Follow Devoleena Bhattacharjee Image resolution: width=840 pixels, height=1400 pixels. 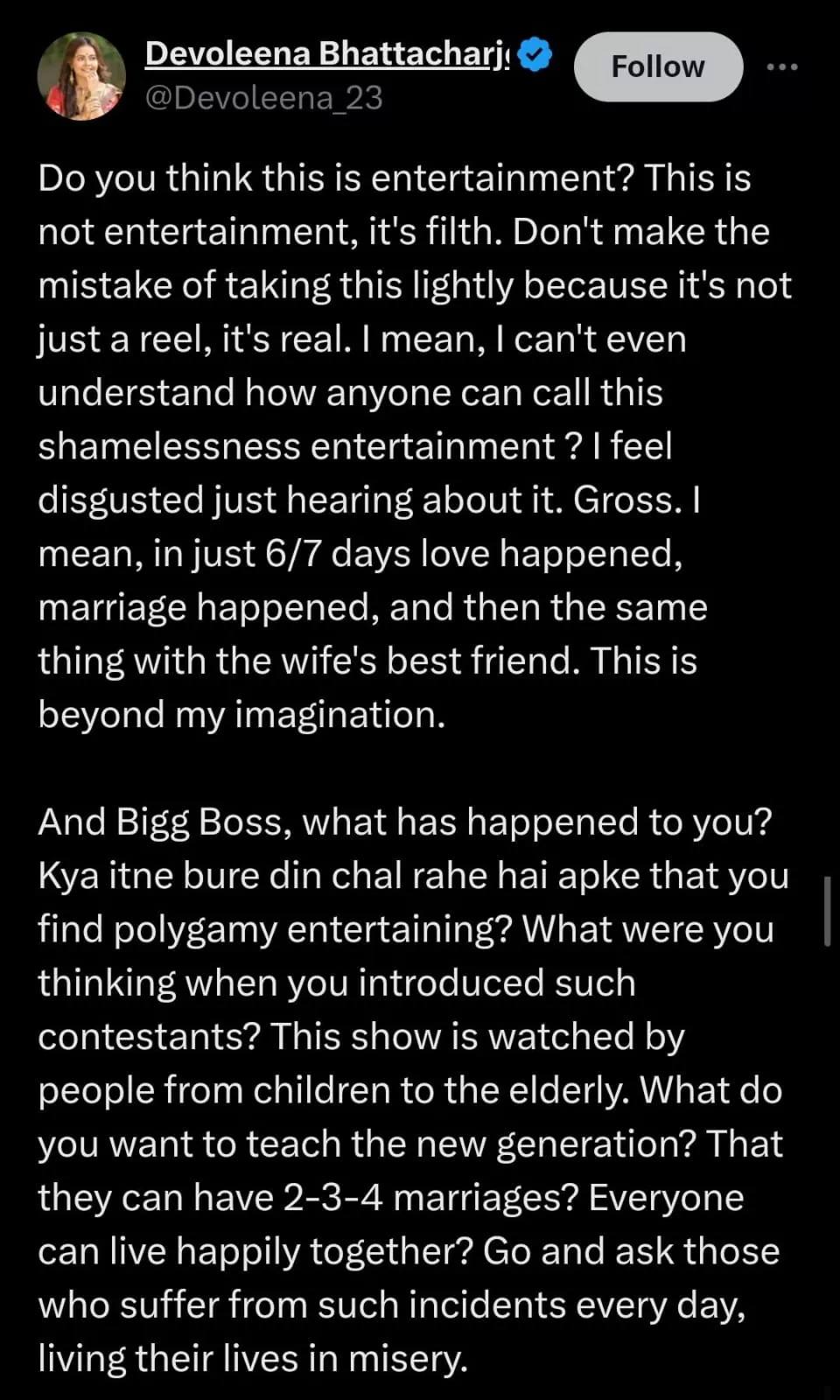tap(657, 66)
